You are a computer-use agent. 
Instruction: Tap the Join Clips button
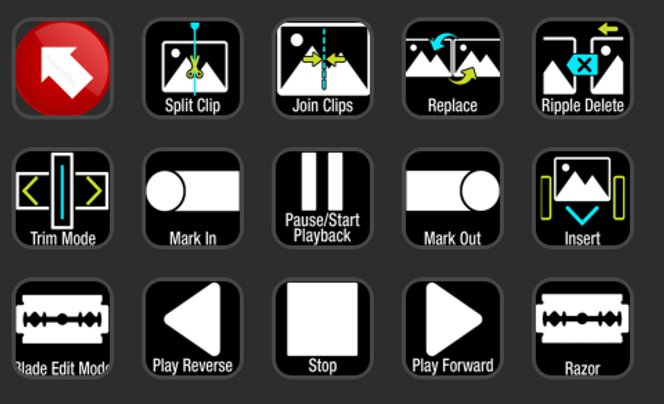pyautogui.click(x=322, y=68)
